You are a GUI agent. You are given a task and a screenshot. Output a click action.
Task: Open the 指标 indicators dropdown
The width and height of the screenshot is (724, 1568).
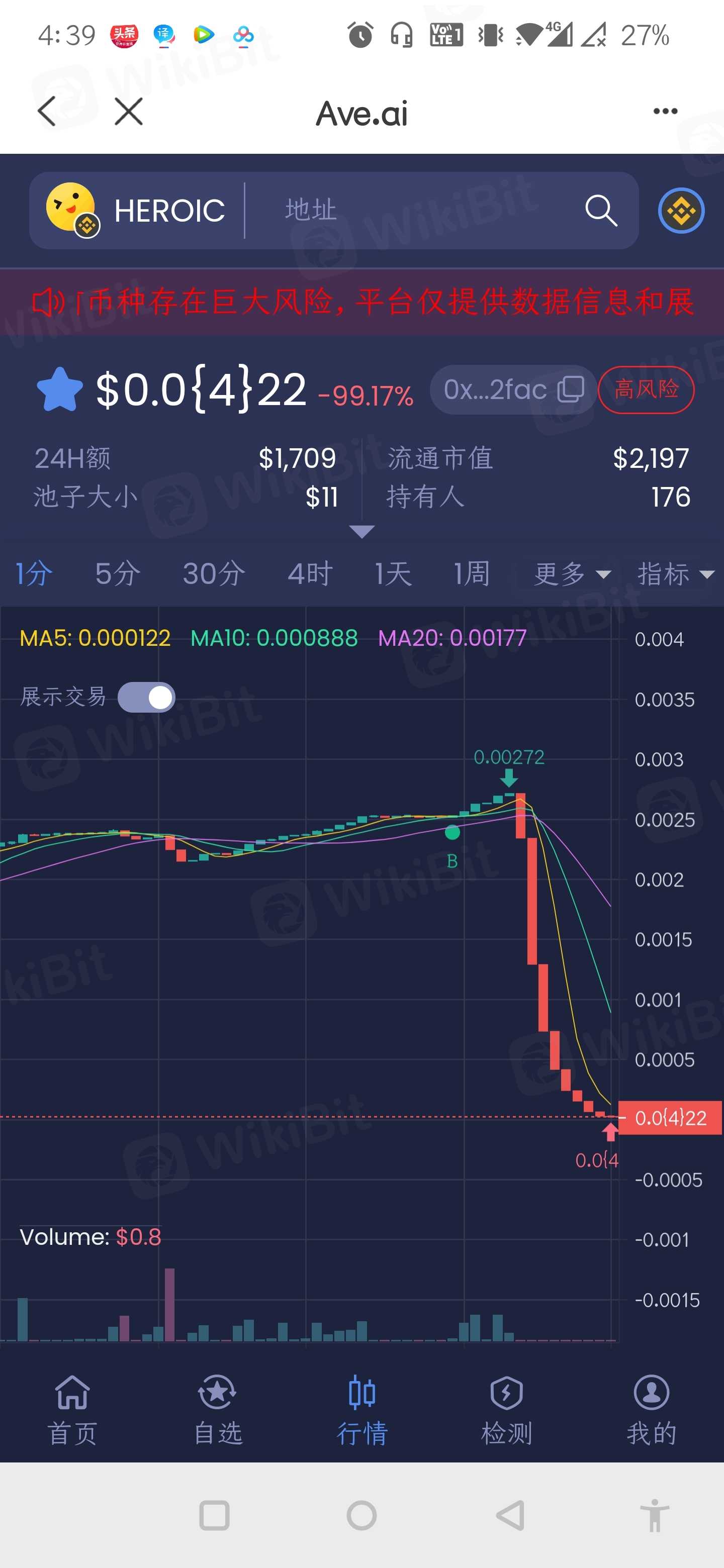click(675, 573)
